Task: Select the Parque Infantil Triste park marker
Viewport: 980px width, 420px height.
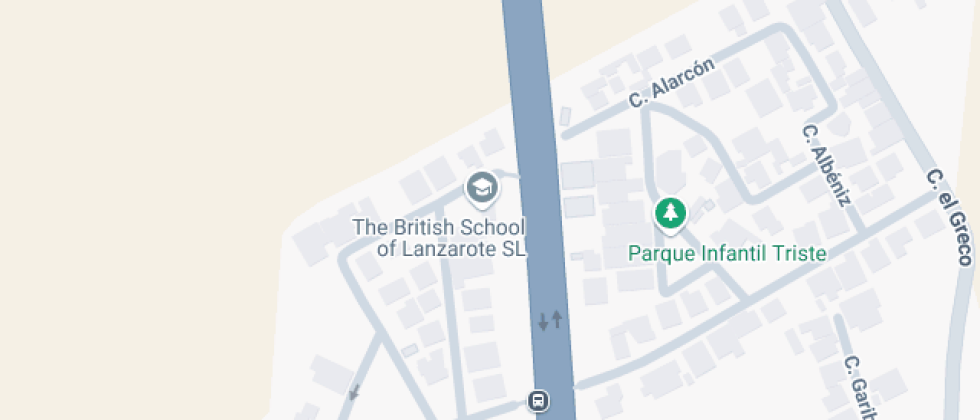Action: 670,212
